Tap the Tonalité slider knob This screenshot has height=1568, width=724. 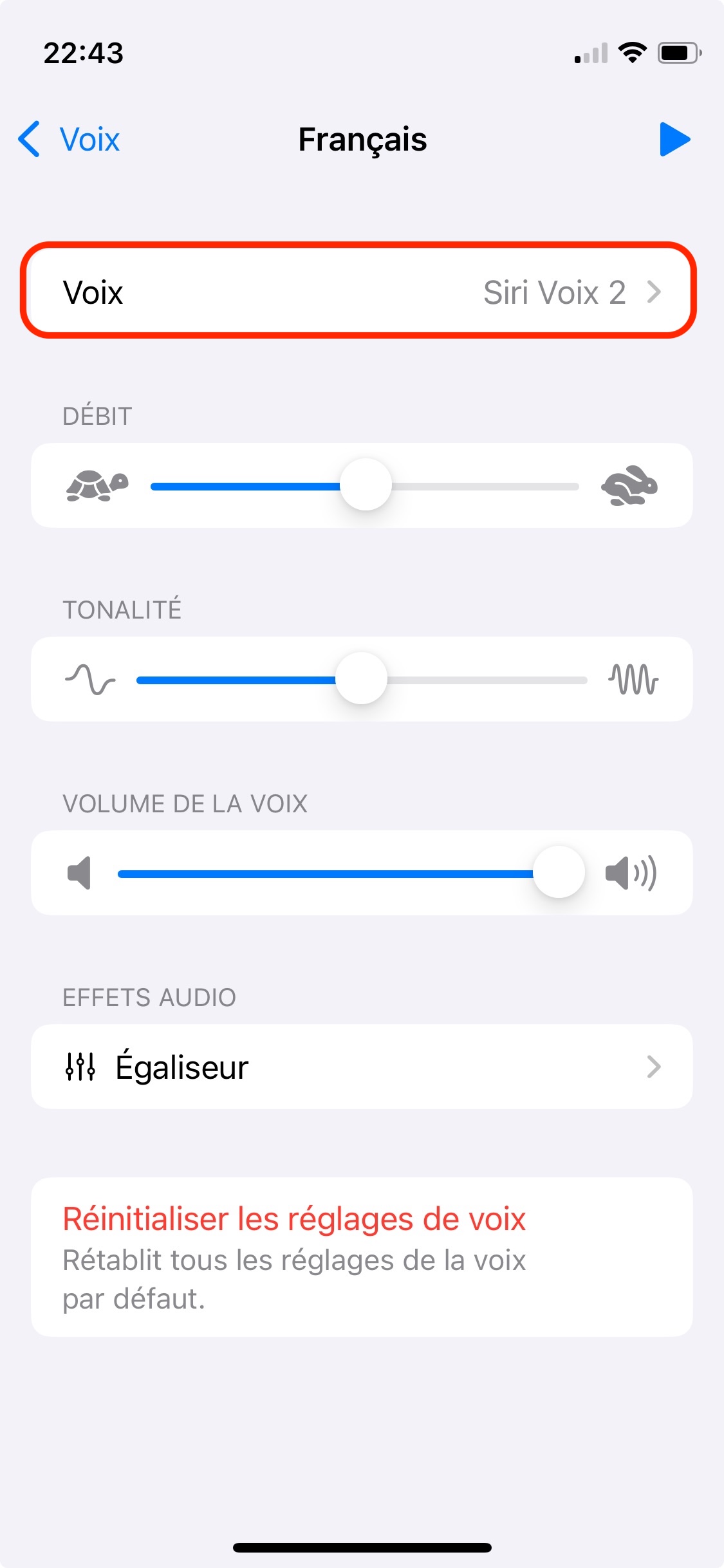(x=360, y=678)
